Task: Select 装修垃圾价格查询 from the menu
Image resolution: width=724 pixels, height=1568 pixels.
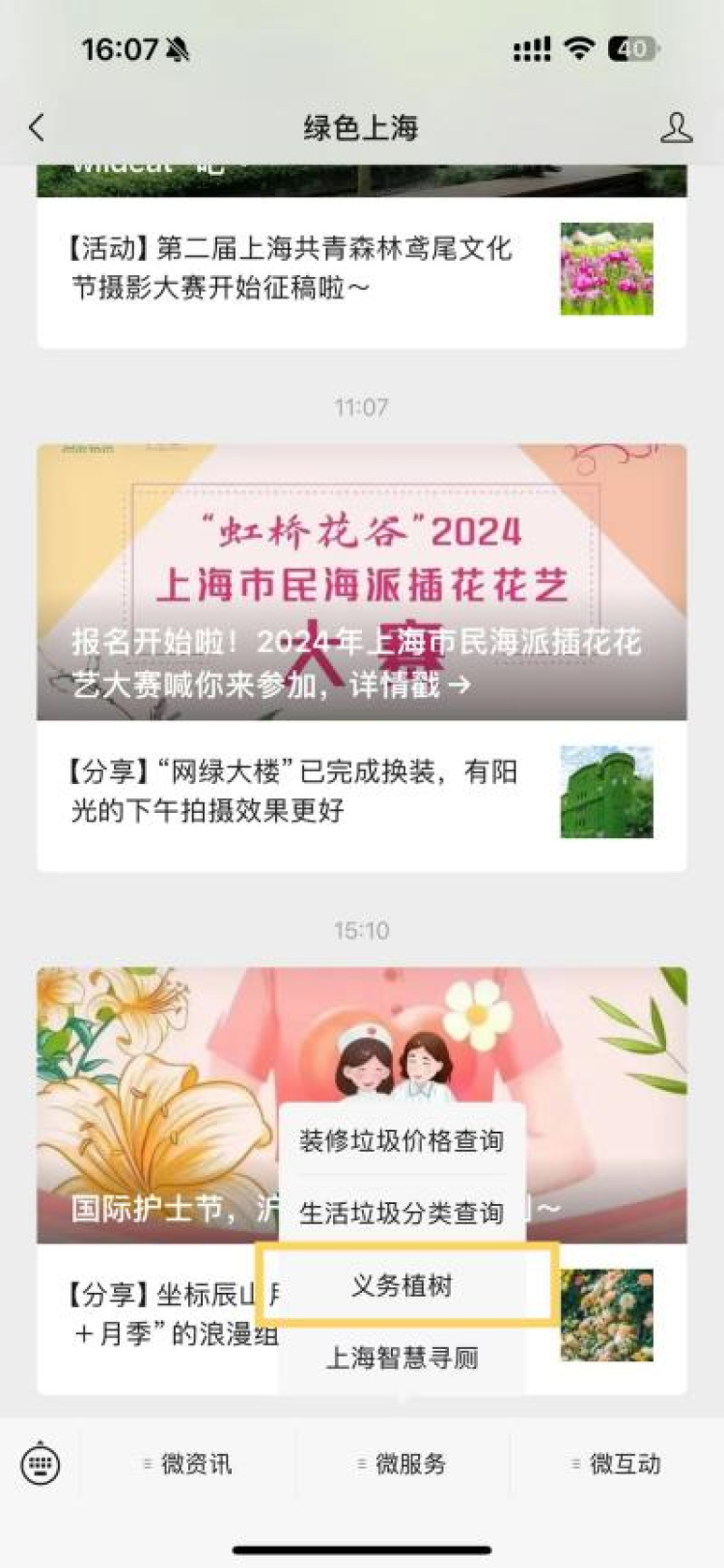Action: [402, 1141]
